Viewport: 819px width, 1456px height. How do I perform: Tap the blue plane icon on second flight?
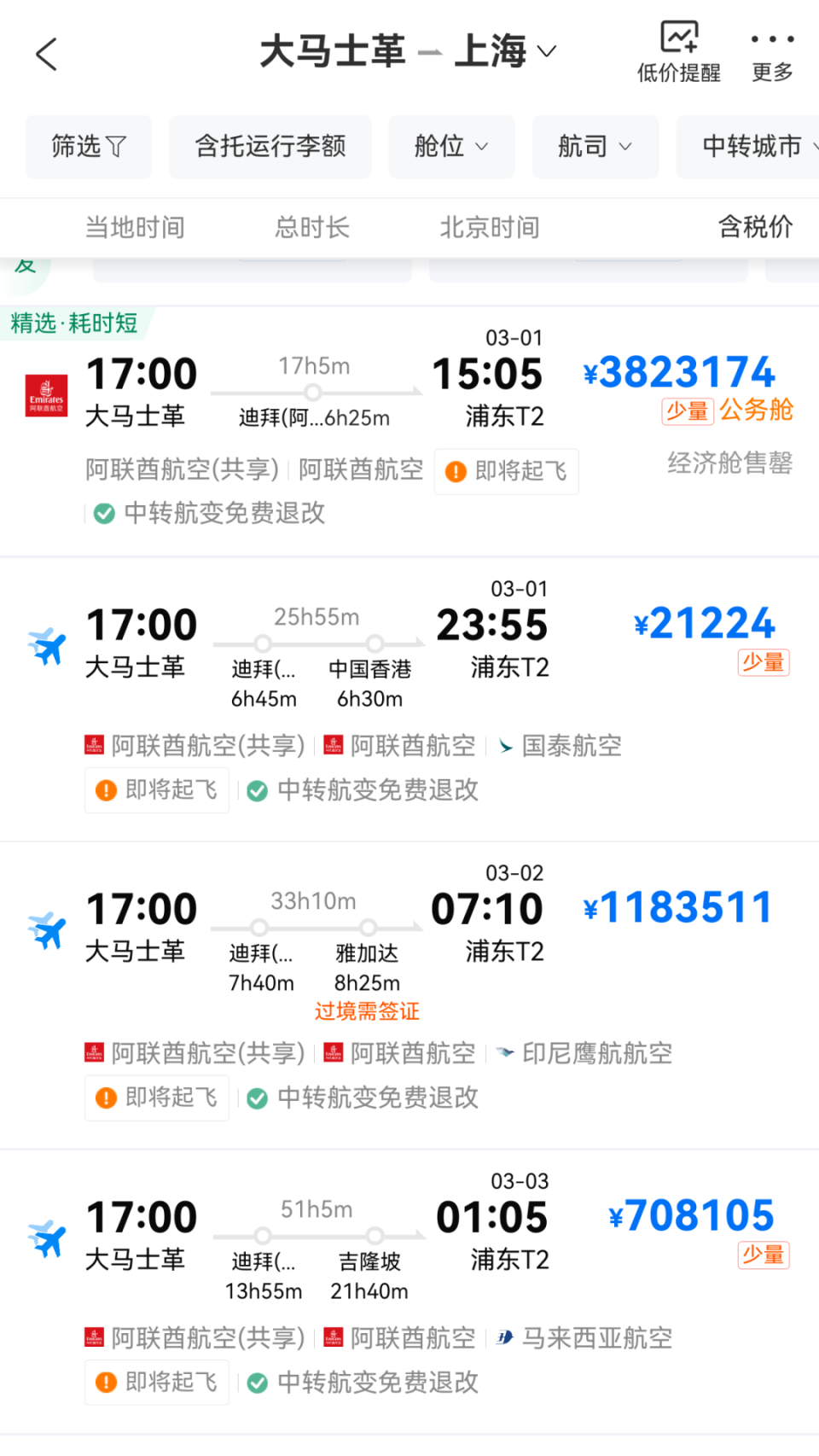[x=47, y=644]
